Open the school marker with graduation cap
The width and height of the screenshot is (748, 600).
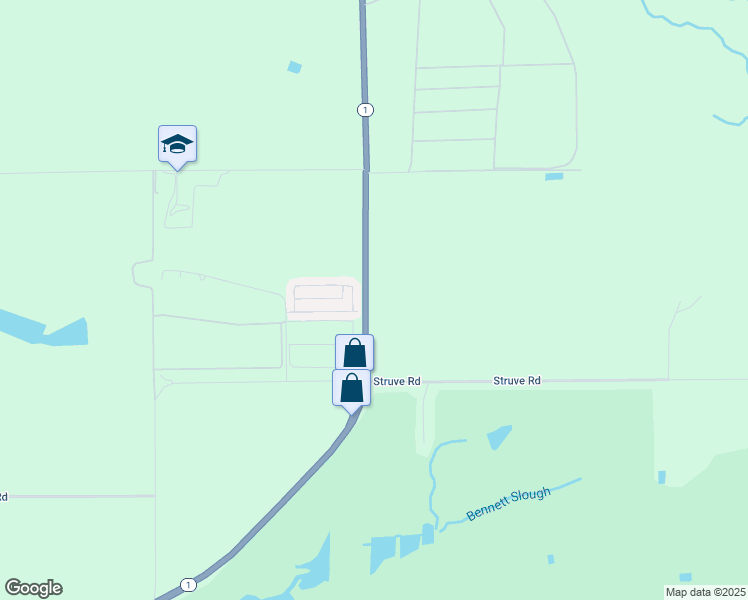pyautogui.click(x=177, y=144)
